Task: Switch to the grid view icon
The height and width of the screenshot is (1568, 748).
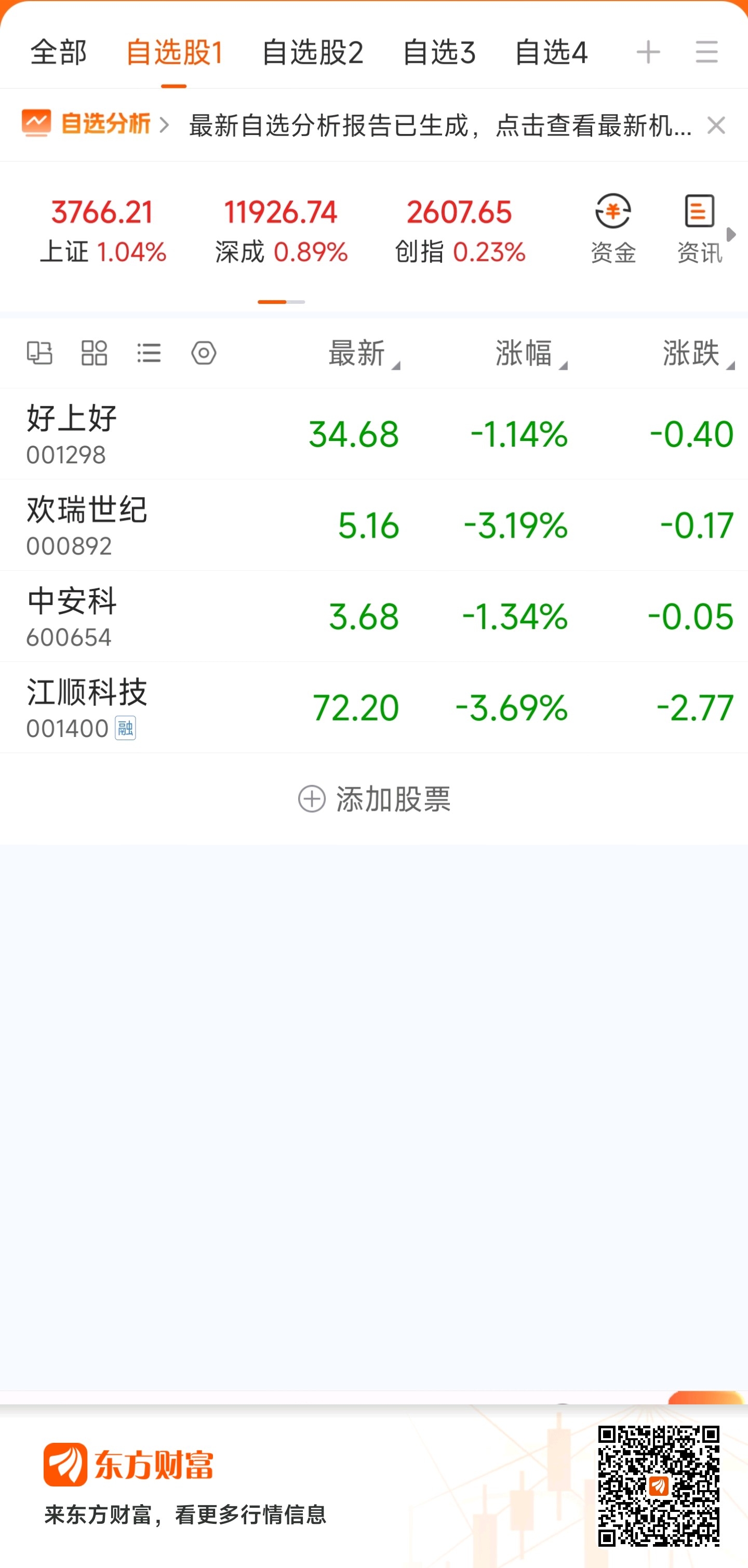Action: click(x=95, y=353)
